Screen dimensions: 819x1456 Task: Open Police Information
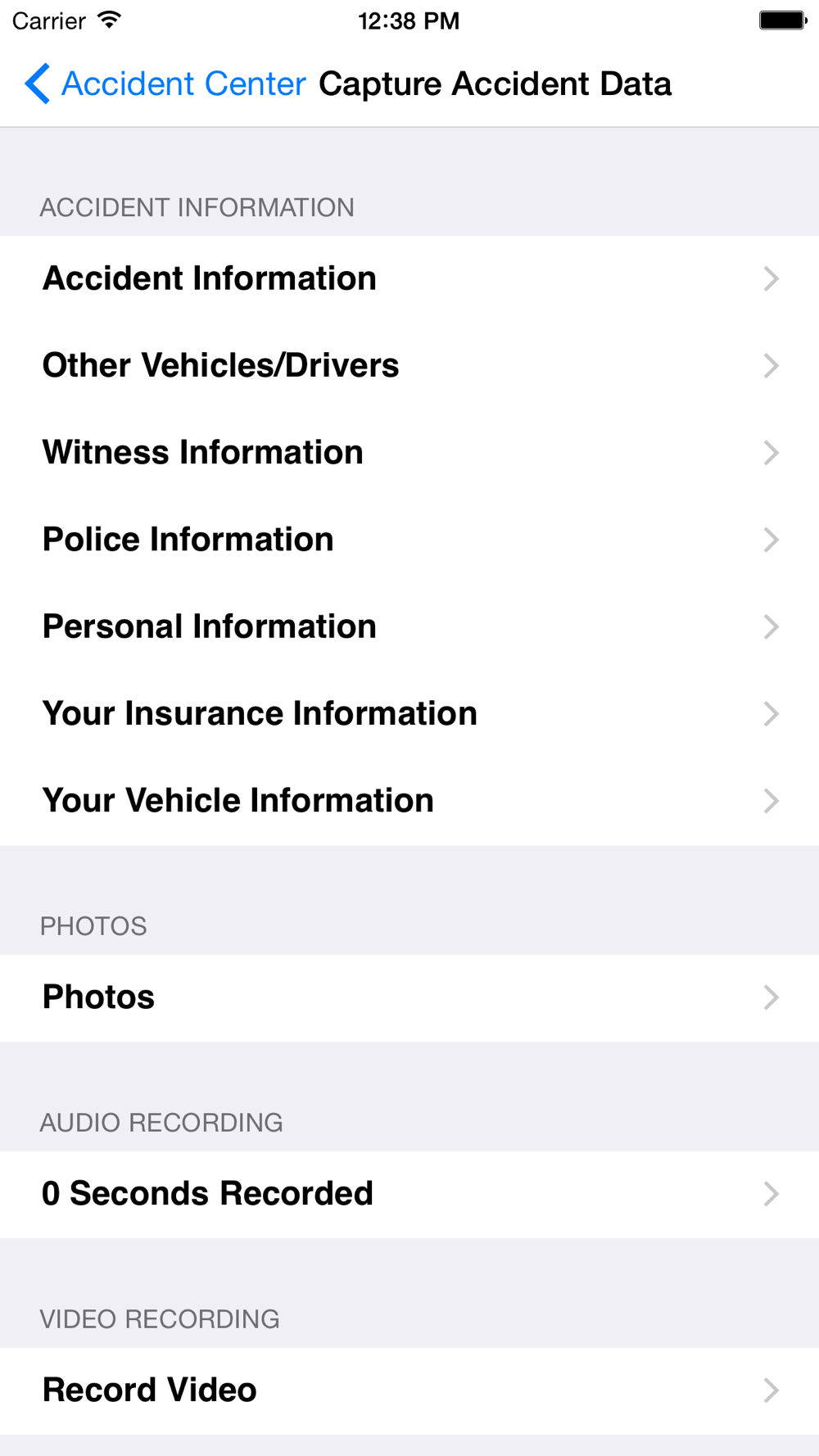409,539
